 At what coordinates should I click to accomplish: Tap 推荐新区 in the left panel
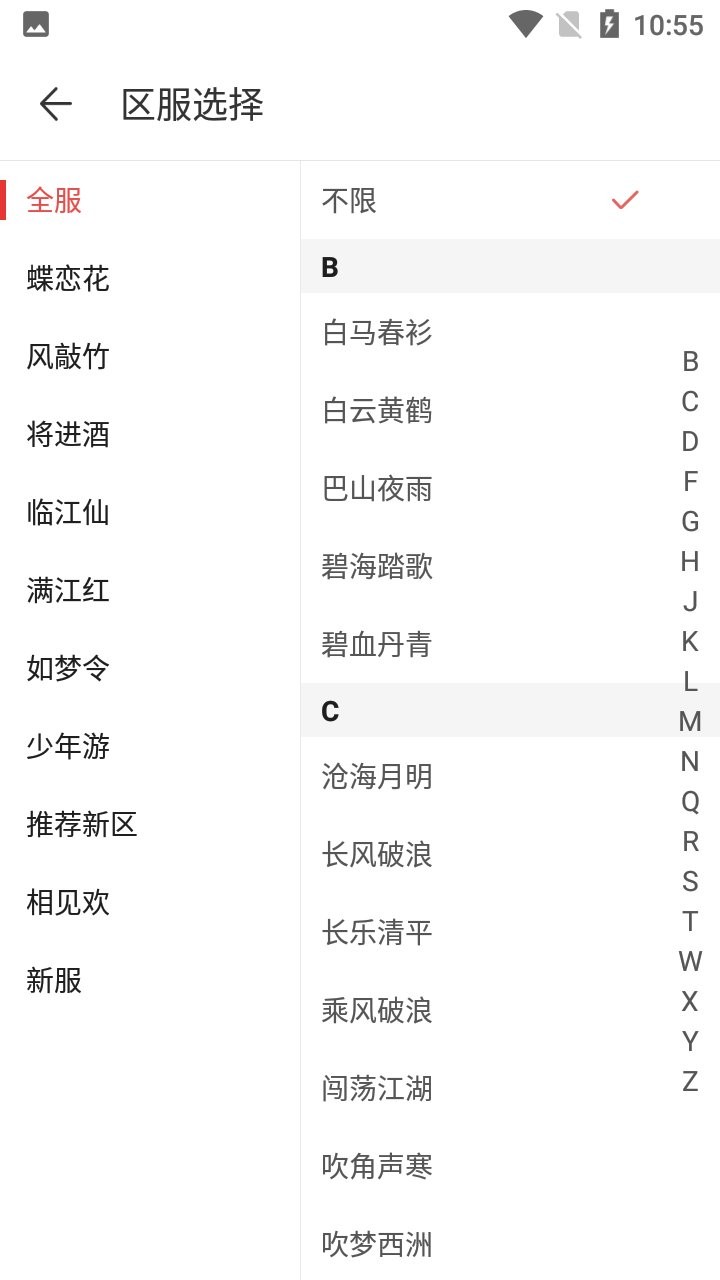pyautogui.click(x=81, y=825)
